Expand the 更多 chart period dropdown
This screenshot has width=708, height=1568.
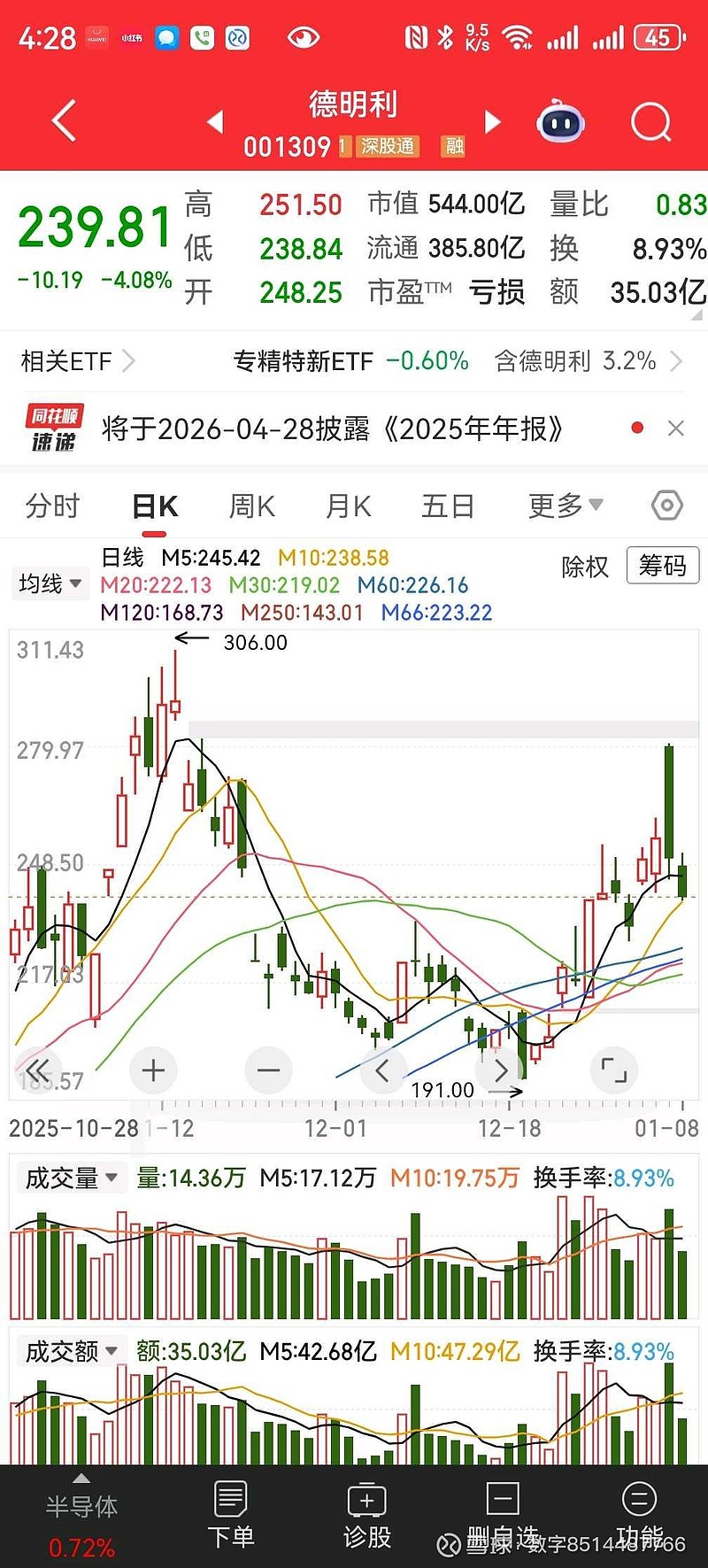pos(564,505)
